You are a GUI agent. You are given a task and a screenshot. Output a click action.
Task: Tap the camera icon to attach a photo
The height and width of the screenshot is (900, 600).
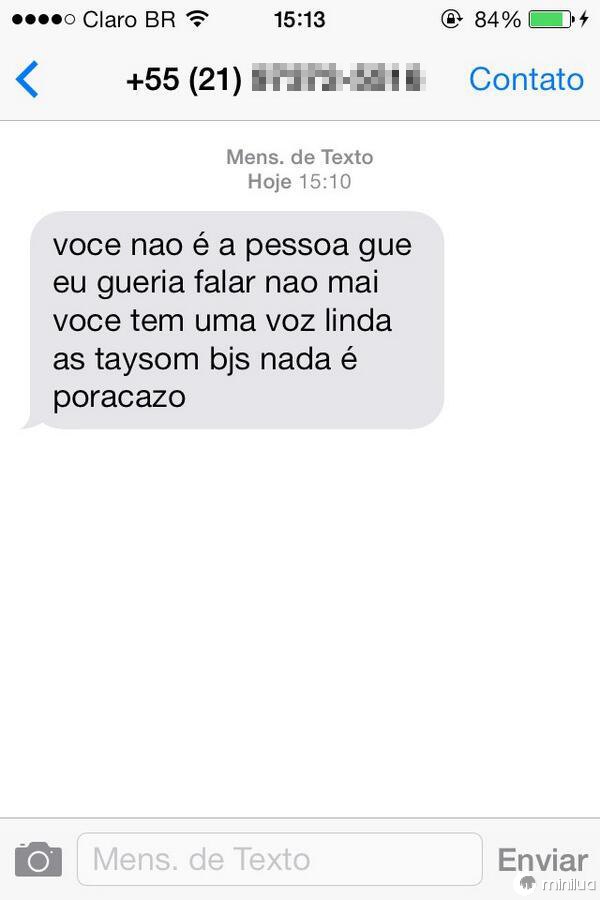38,859
